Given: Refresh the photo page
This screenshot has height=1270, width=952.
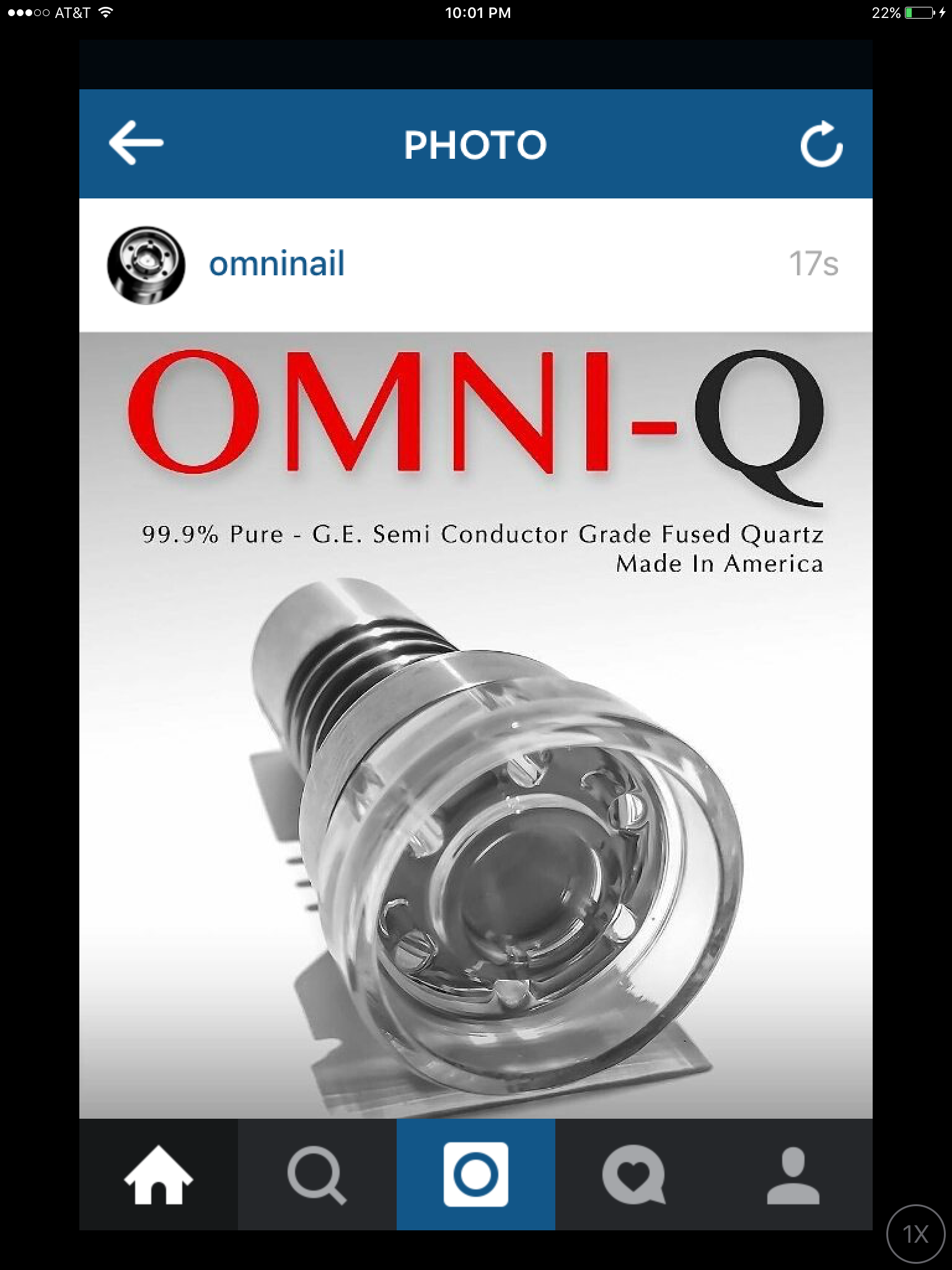Looking at the screenshot, I should (x=821, y=144).
